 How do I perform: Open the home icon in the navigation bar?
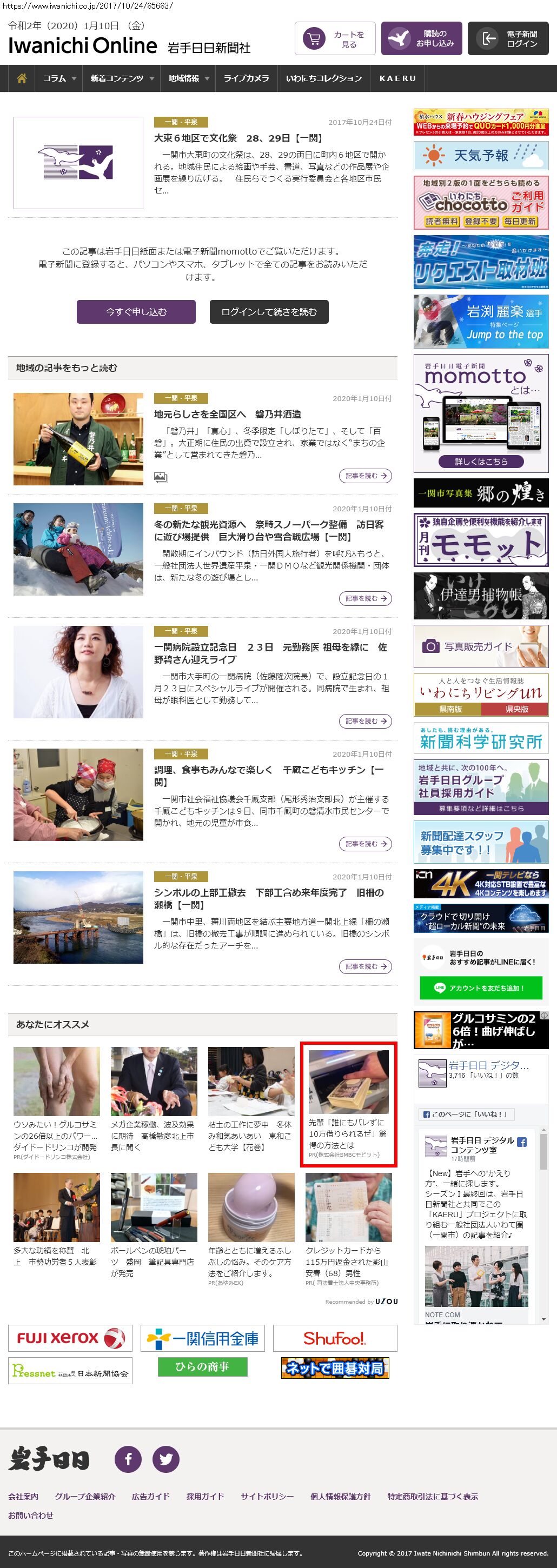coord(22,78)
